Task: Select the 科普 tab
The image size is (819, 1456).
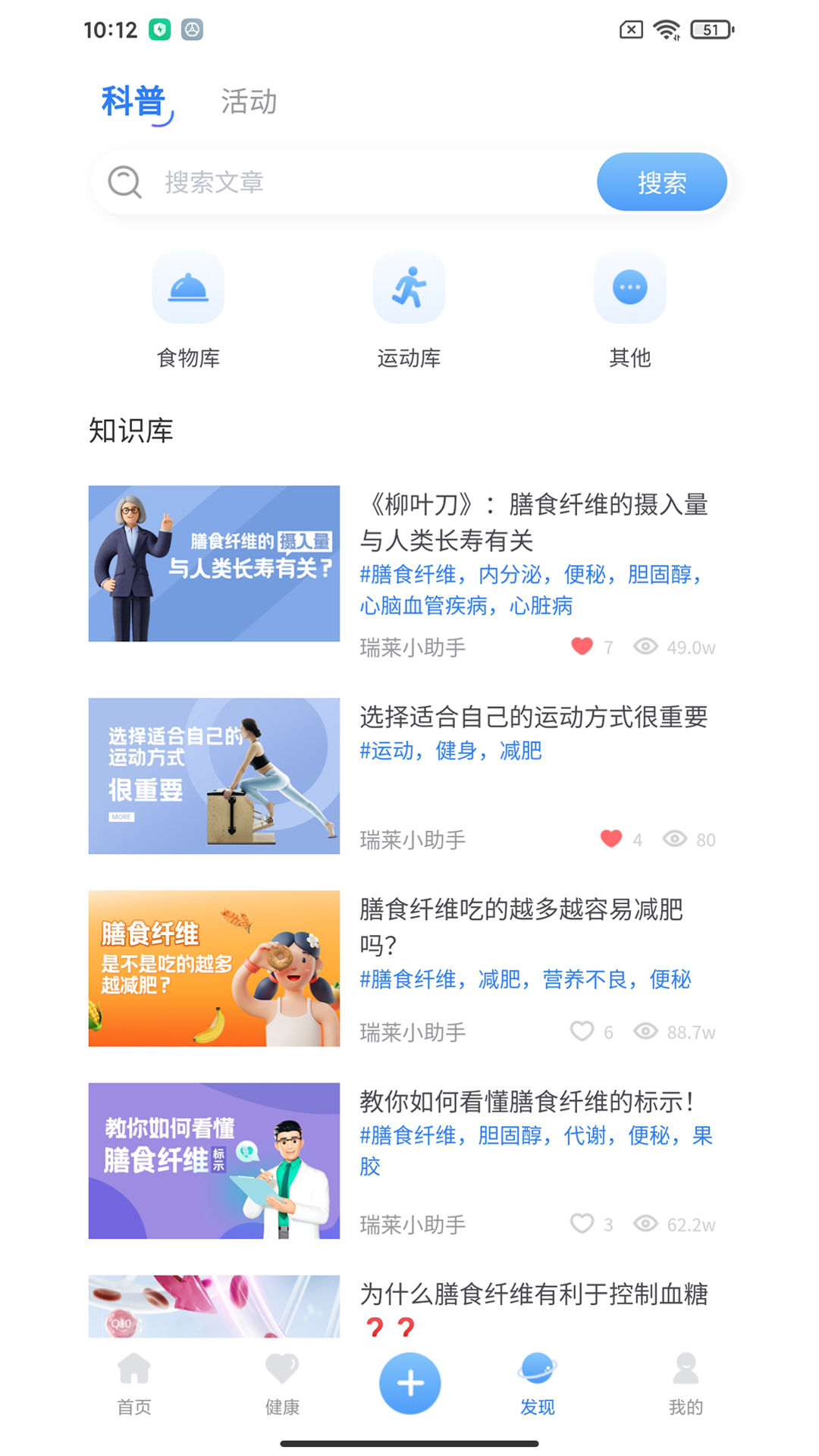Action: 134,102
